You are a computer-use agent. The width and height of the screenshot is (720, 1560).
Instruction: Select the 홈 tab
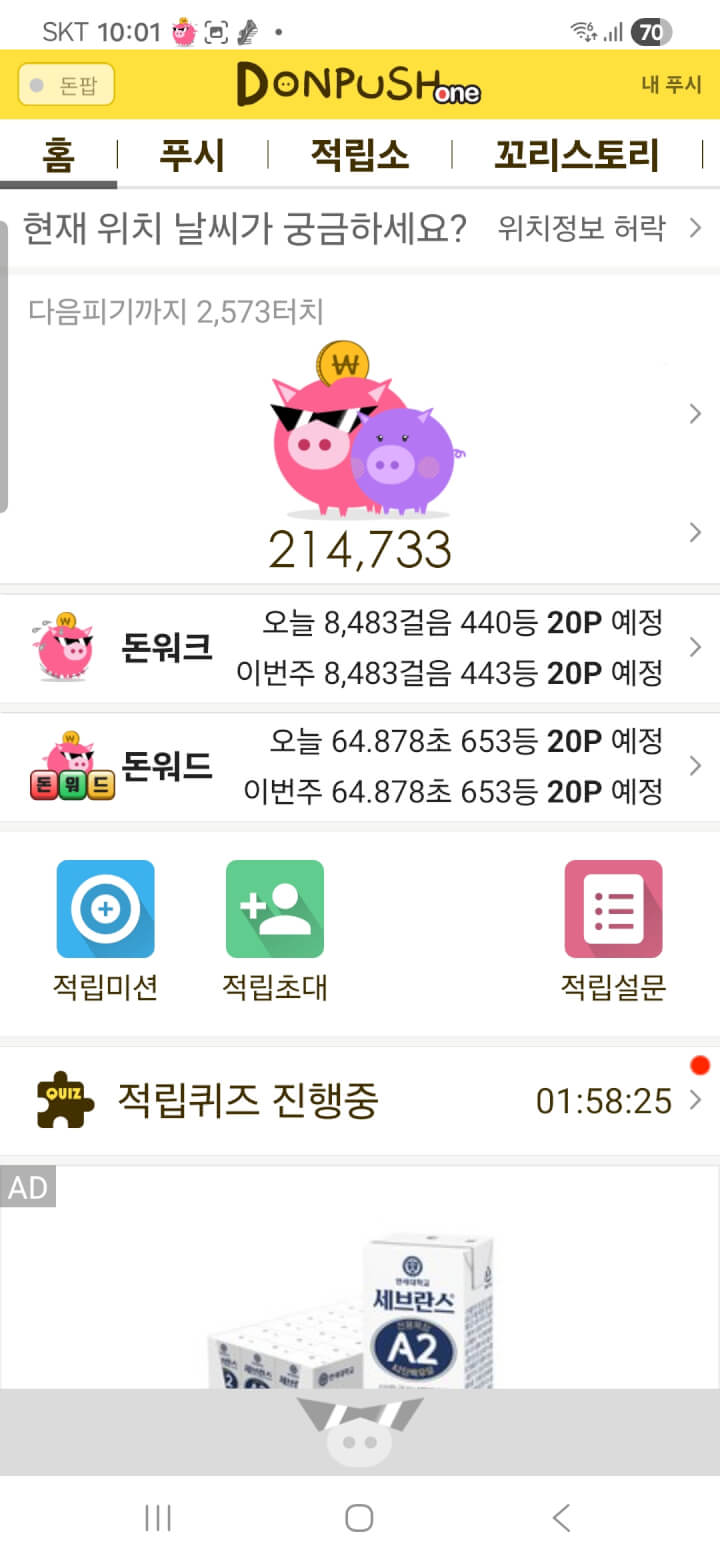[59, 156]
